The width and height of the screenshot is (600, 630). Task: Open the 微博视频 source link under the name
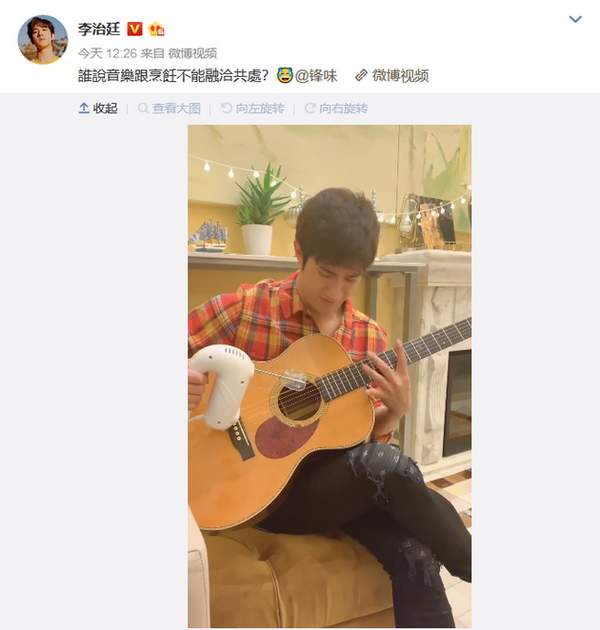tap(192, 53)
